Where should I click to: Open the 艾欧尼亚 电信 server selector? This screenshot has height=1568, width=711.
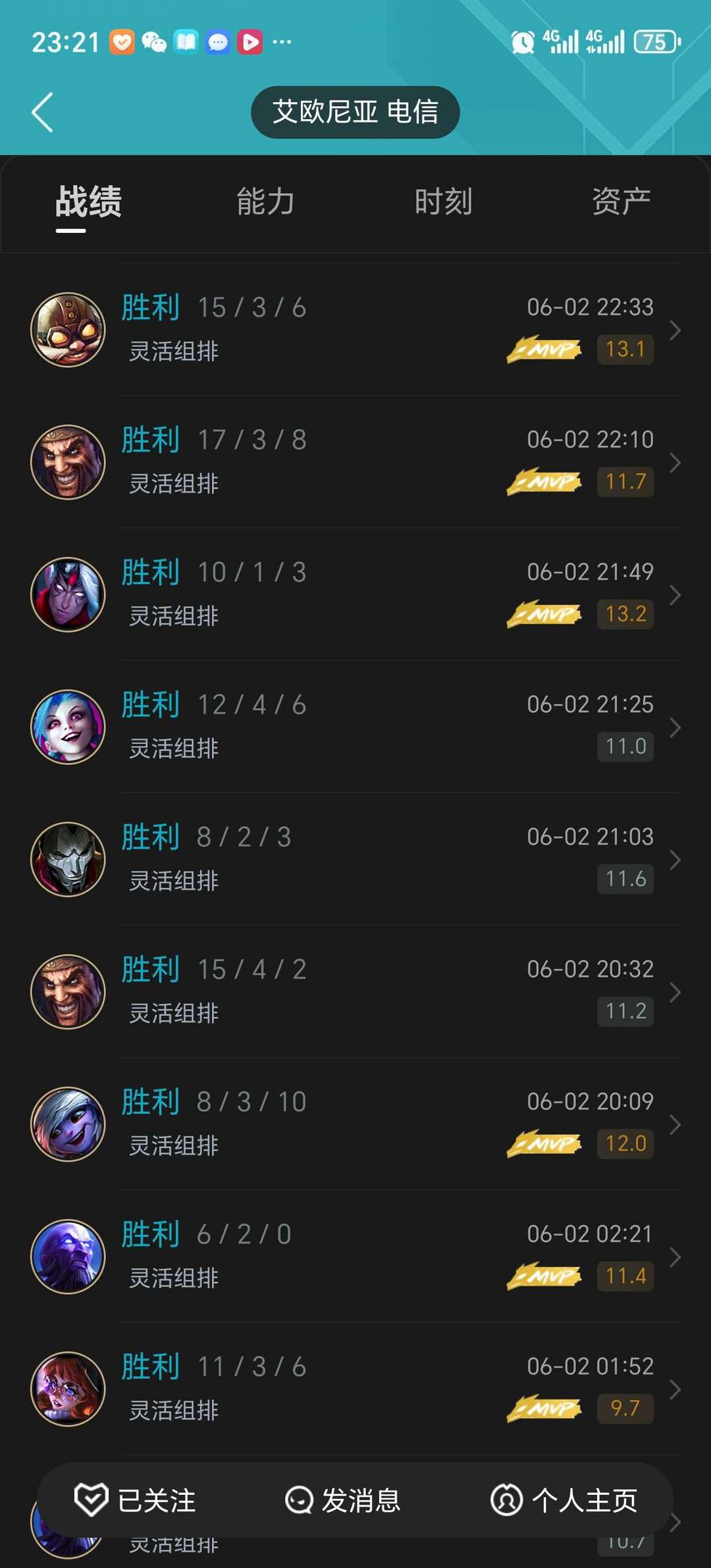[x=355, y=112]
